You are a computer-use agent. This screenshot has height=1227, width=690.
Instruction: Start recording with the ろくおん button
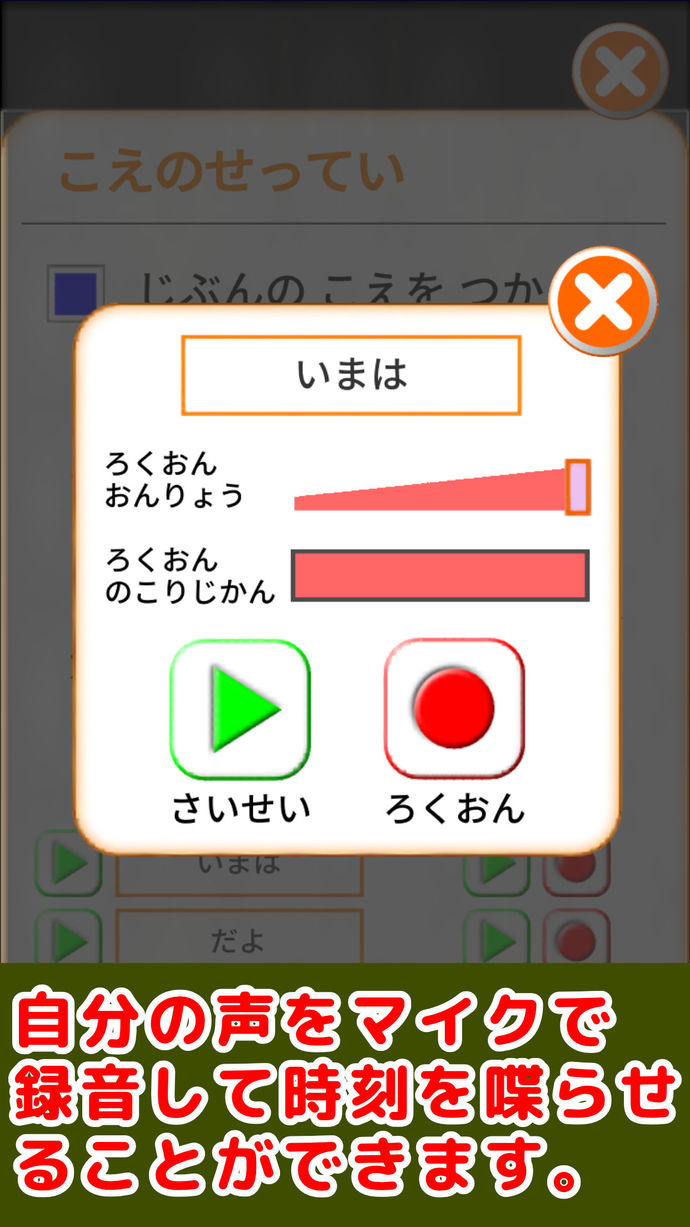[454, 709]
